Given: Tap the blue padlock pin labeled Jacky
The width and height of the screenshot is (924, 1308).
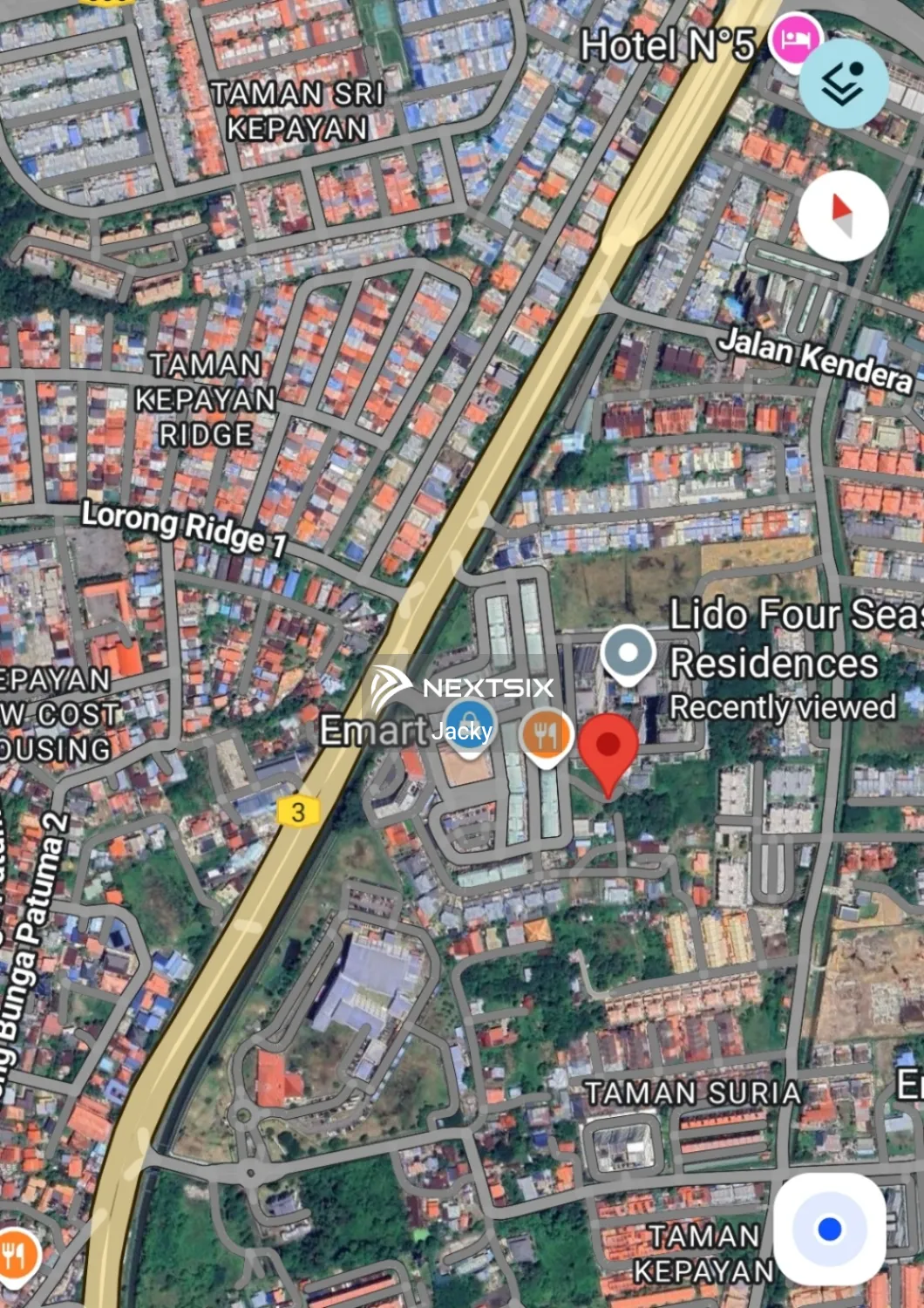Looking at the screenshot, I should 470,723.
